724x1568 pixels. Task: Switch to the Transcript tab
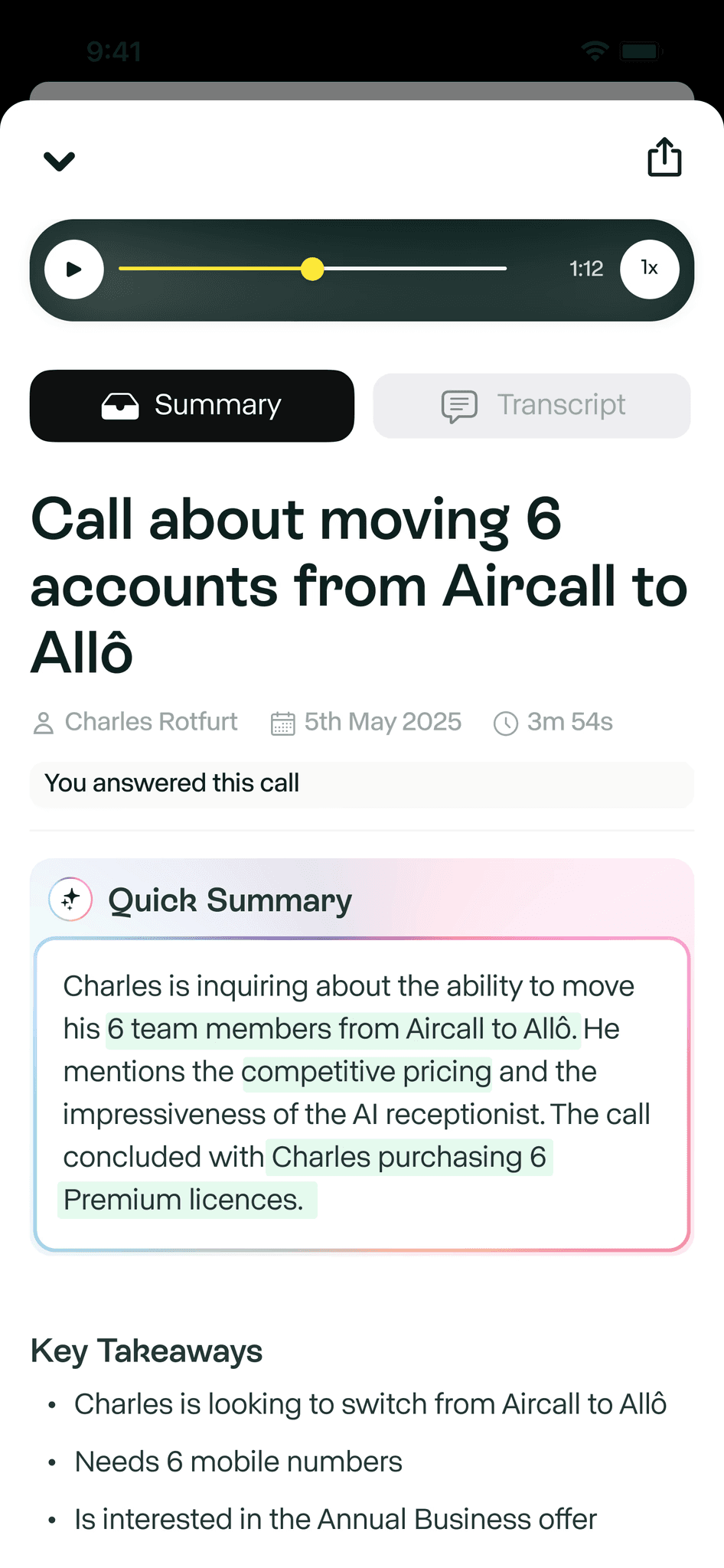(x=532, y=406)
